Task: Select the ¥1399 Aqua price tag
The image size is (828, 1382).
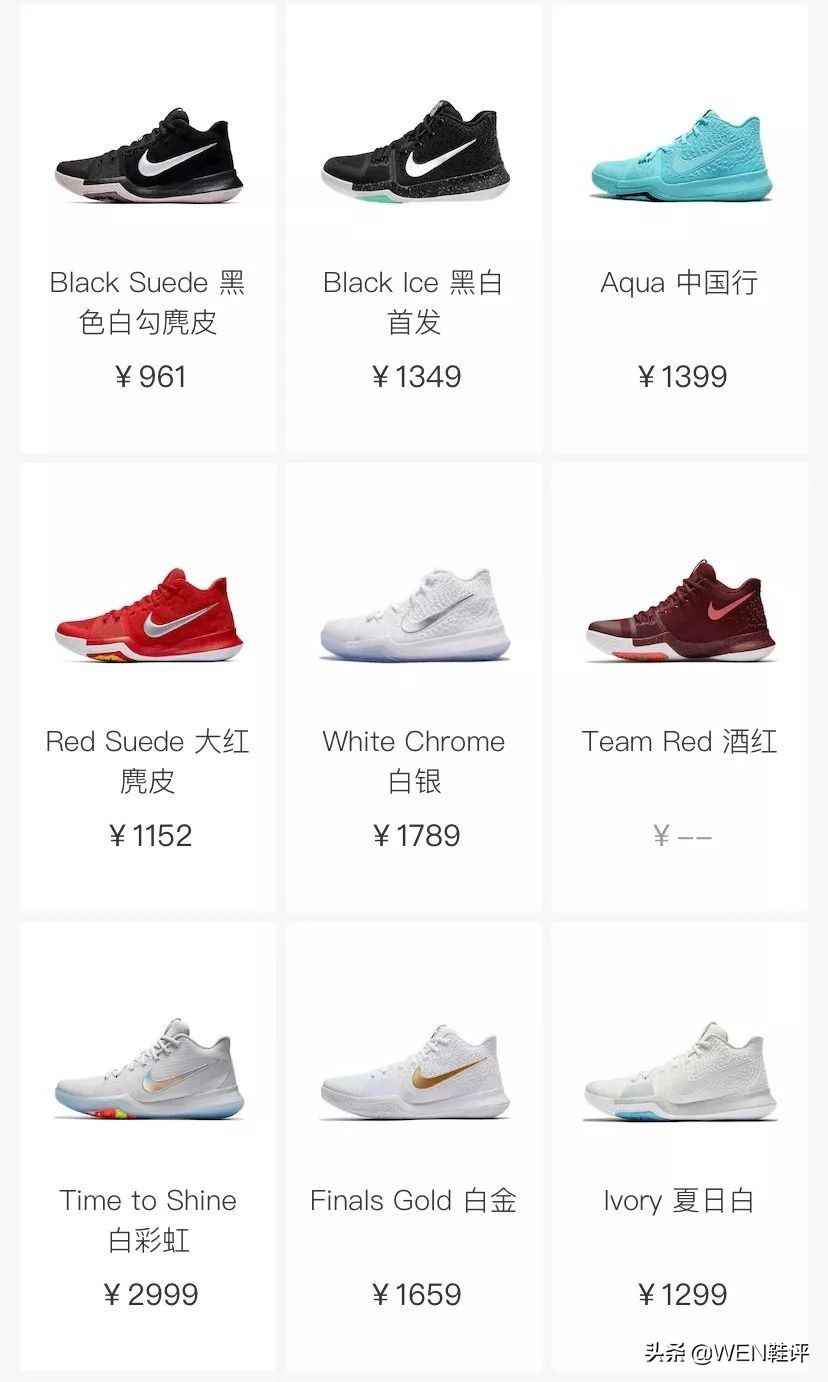Action: click(683, 377)
